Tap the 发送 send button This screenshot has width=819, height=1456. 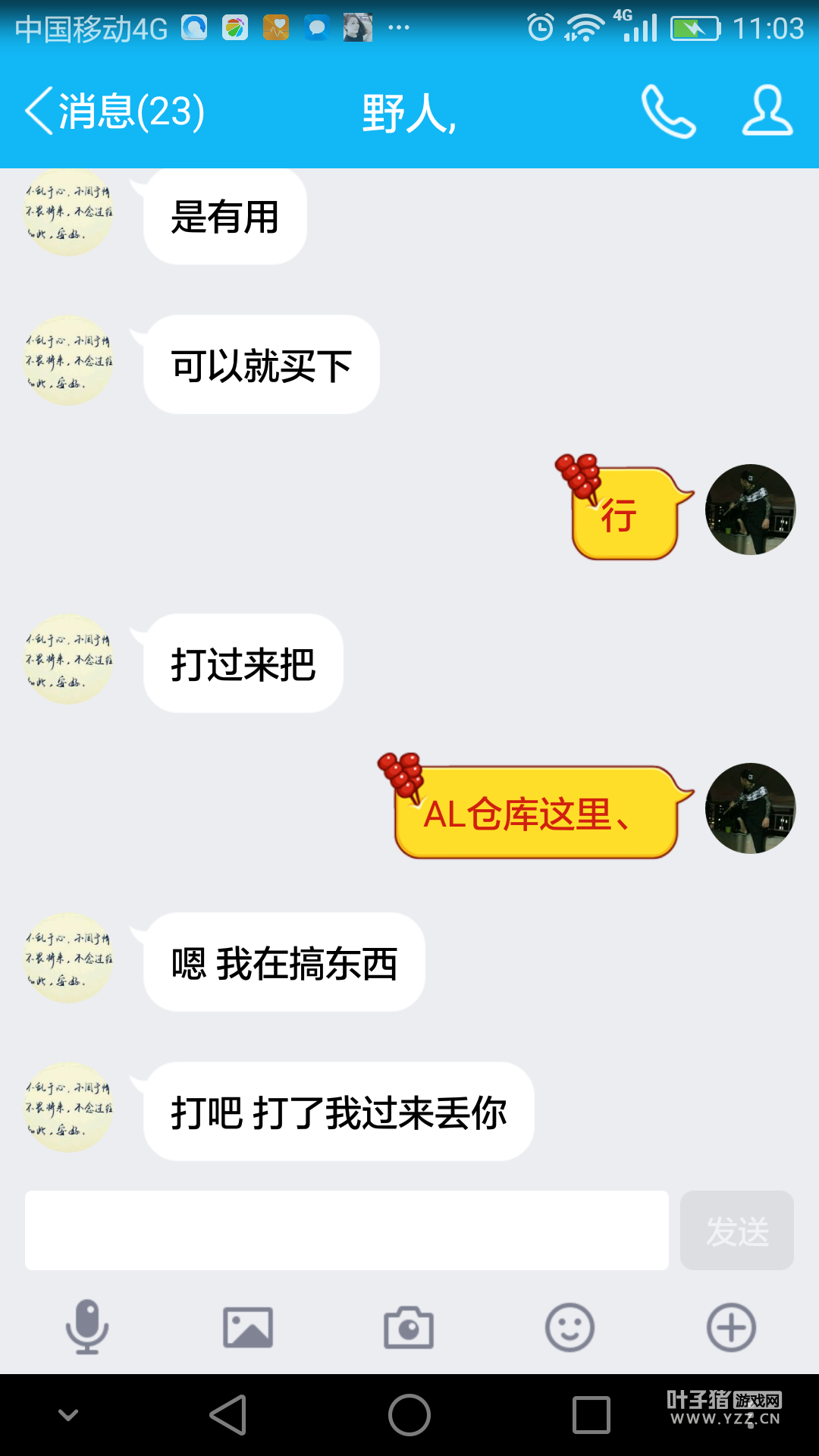click(x=737, y=1230)
